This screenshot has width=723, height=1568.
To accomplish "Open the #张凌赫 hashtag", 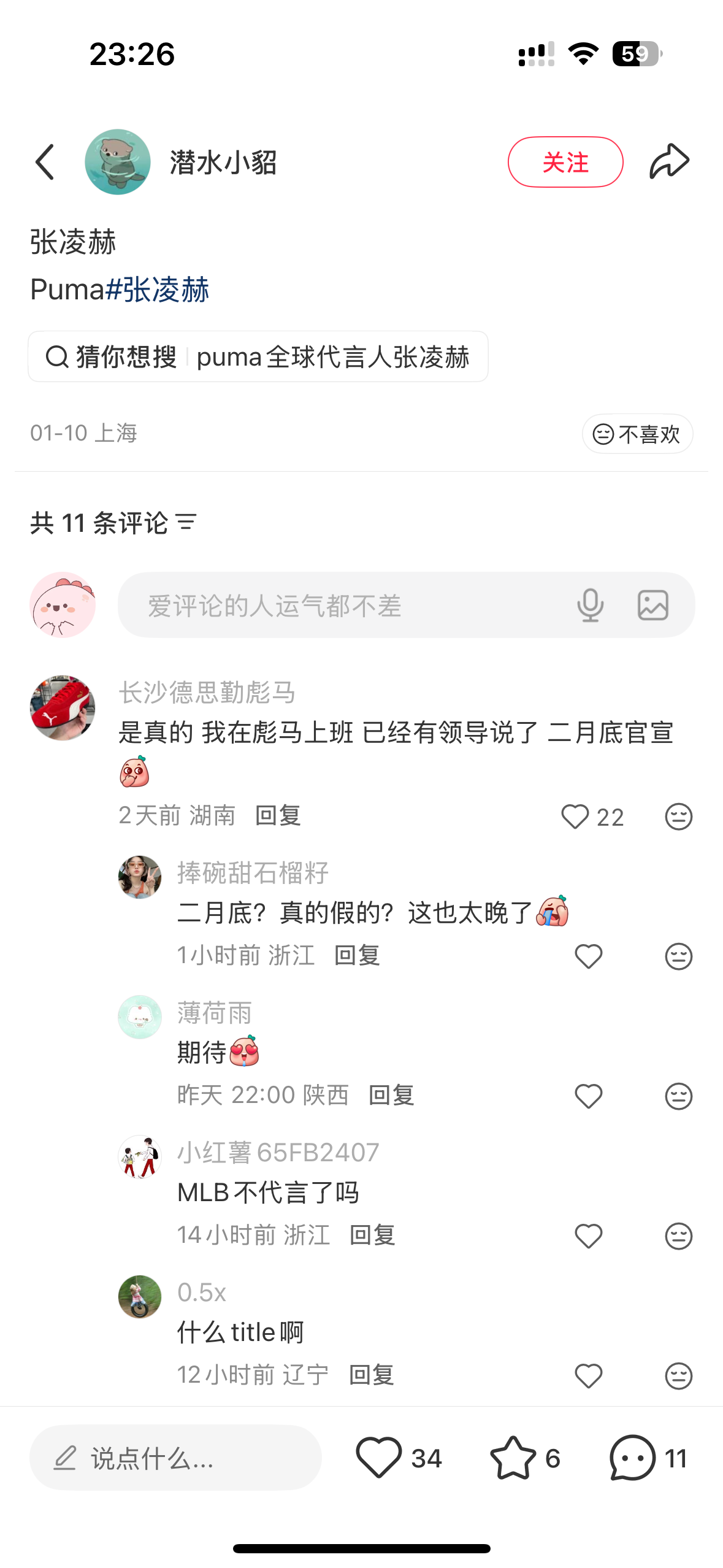I will coord(158,290).
